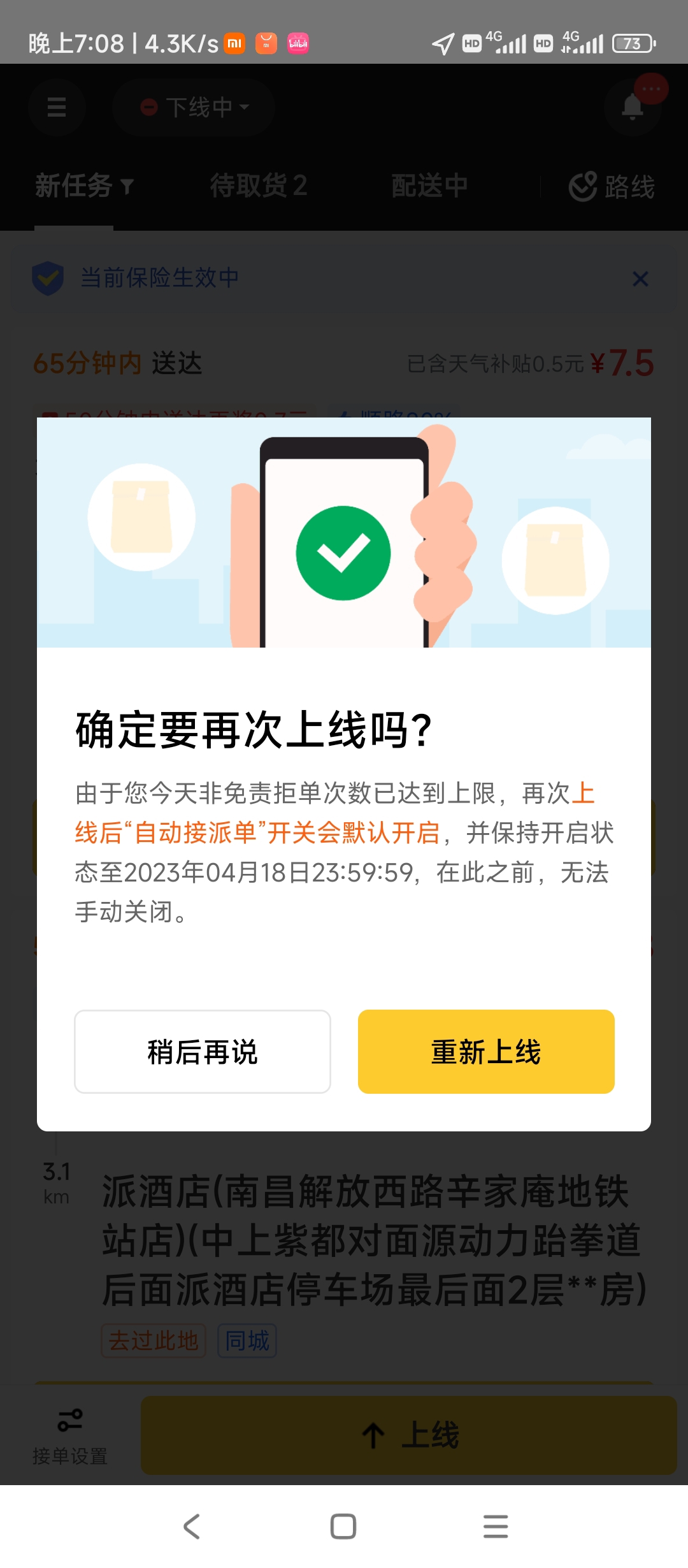The width and height of the screenshot is (688, 1568).
Task: Go back using system back button
Action: point(192,1527)
